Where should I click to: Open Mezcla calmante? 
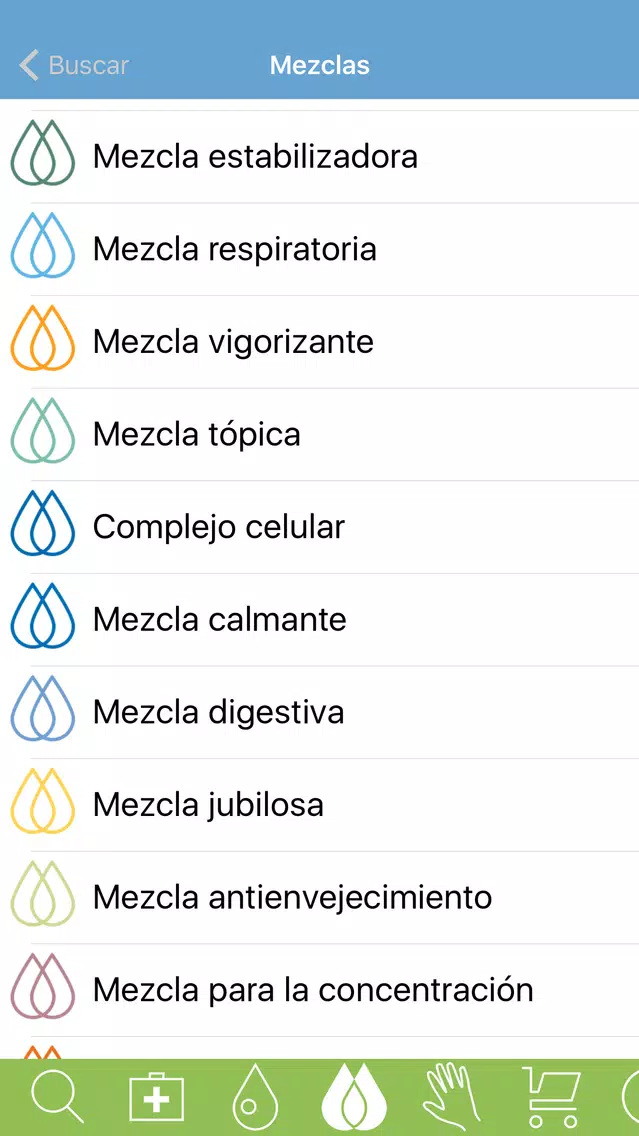(320, 620)
